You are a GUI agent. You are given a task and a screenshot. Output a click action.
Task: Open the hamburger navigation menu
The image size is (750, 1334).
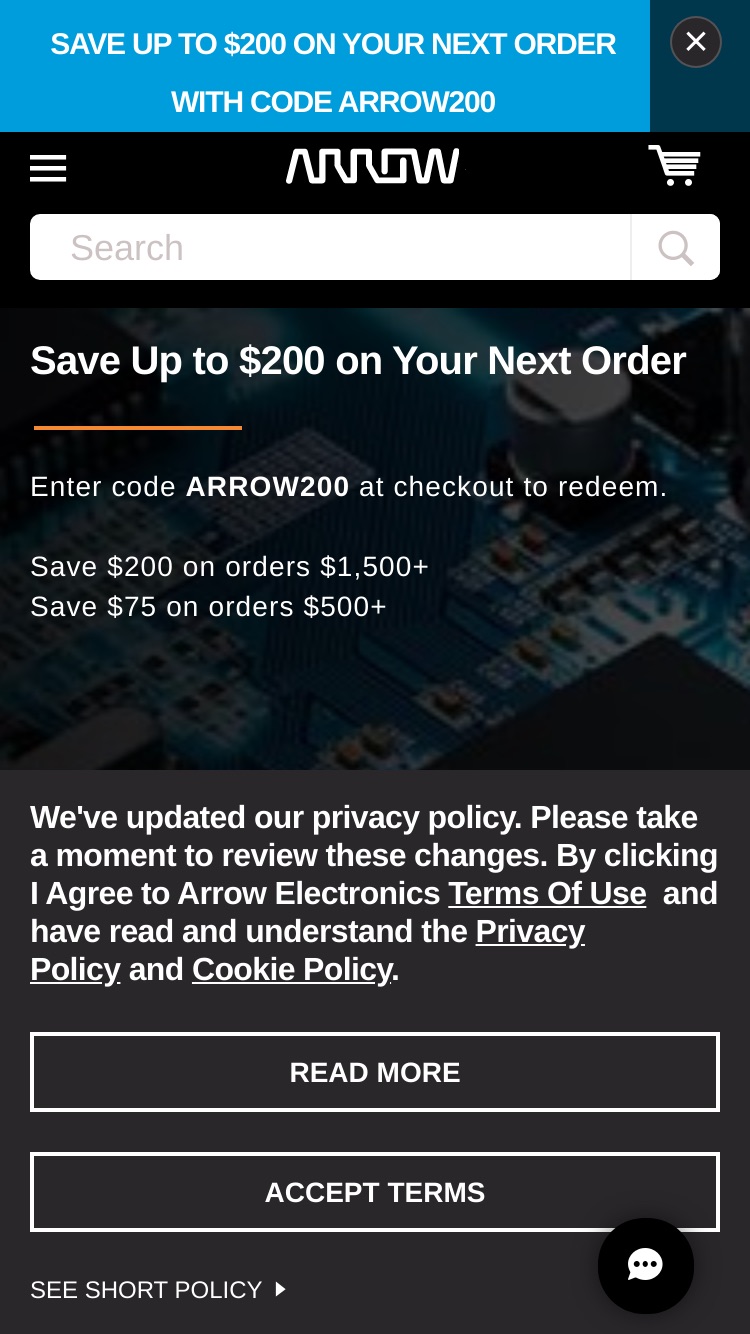(x=48, y=168)
